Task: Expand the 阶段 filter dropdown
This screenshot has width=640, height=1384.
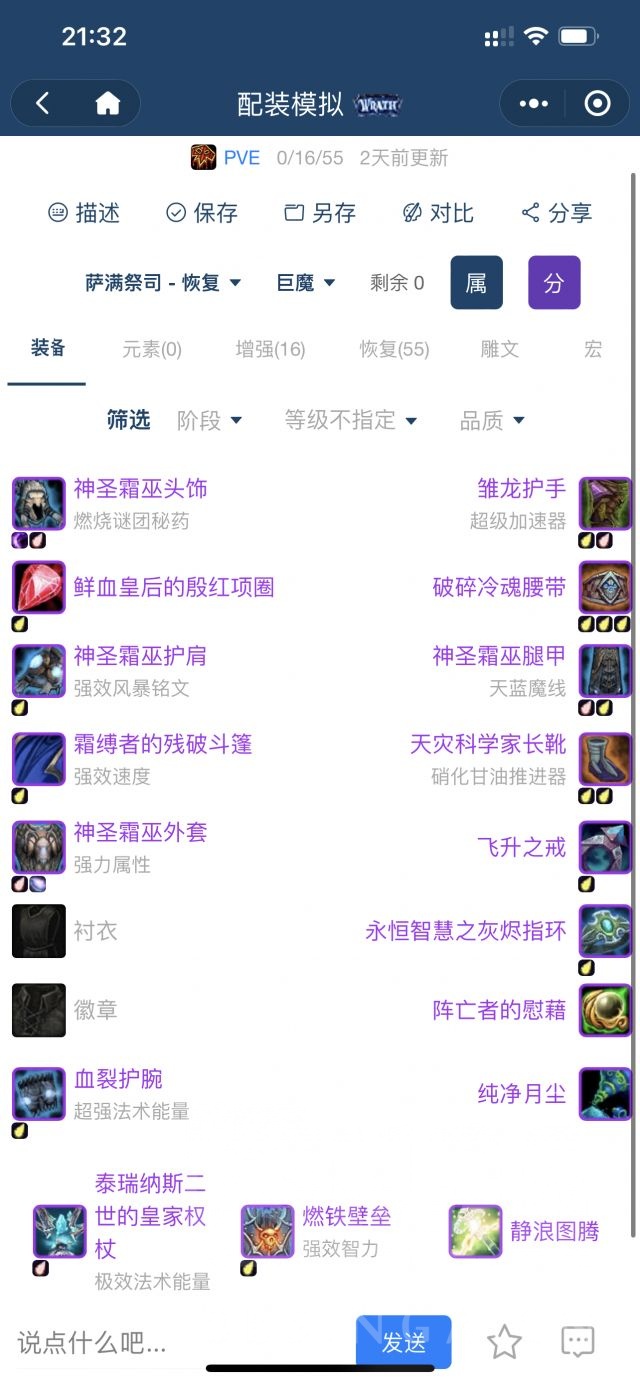Action: pyautogui.click(x=210, y=420)
